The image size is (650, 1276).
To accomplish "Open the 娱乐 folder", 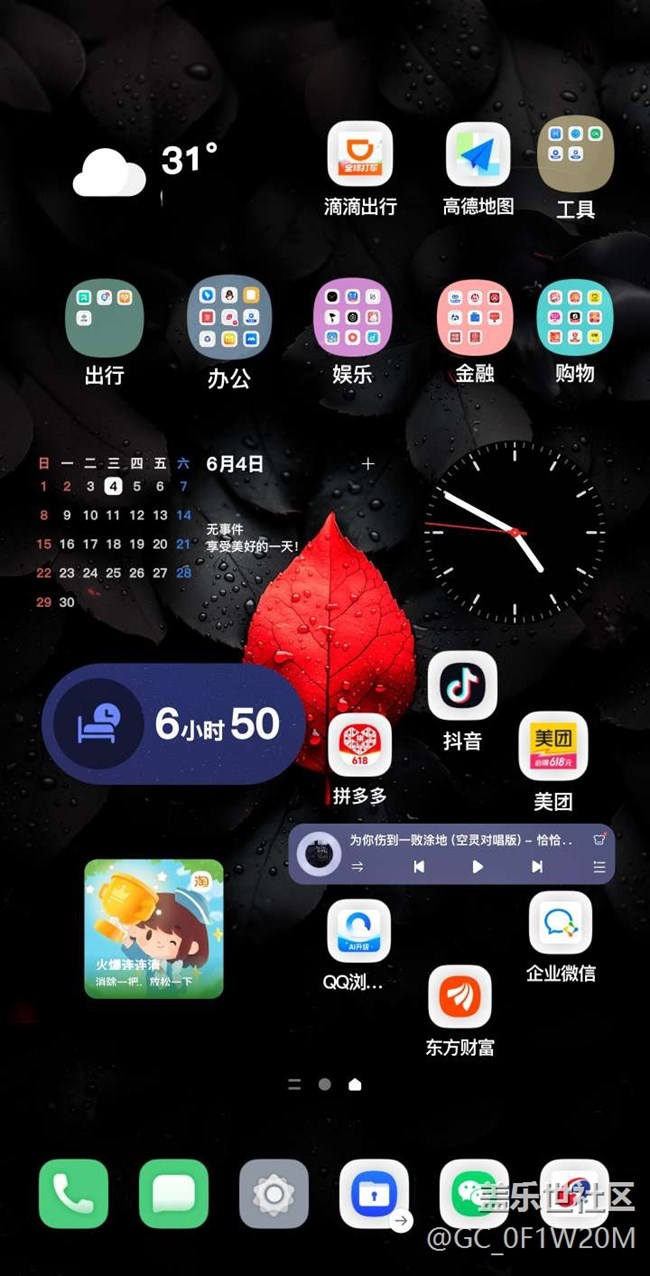I will pos(352,318).
